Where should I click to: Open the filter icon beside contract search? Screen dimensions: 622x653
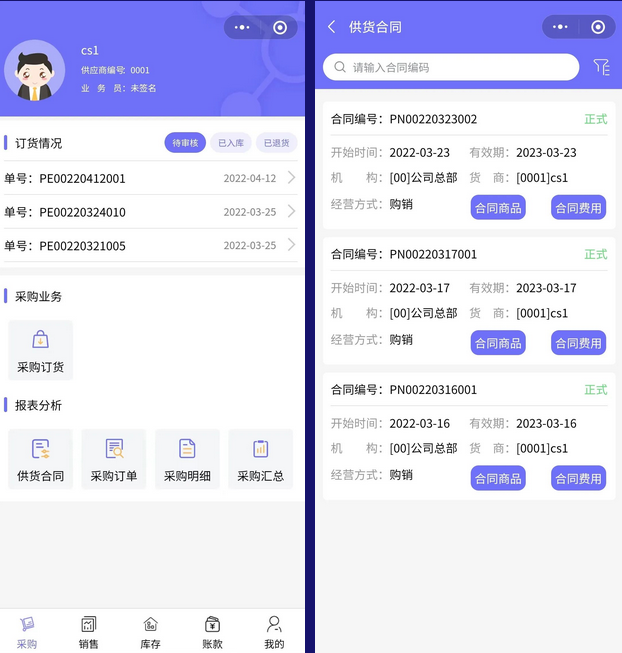point(600,67)
